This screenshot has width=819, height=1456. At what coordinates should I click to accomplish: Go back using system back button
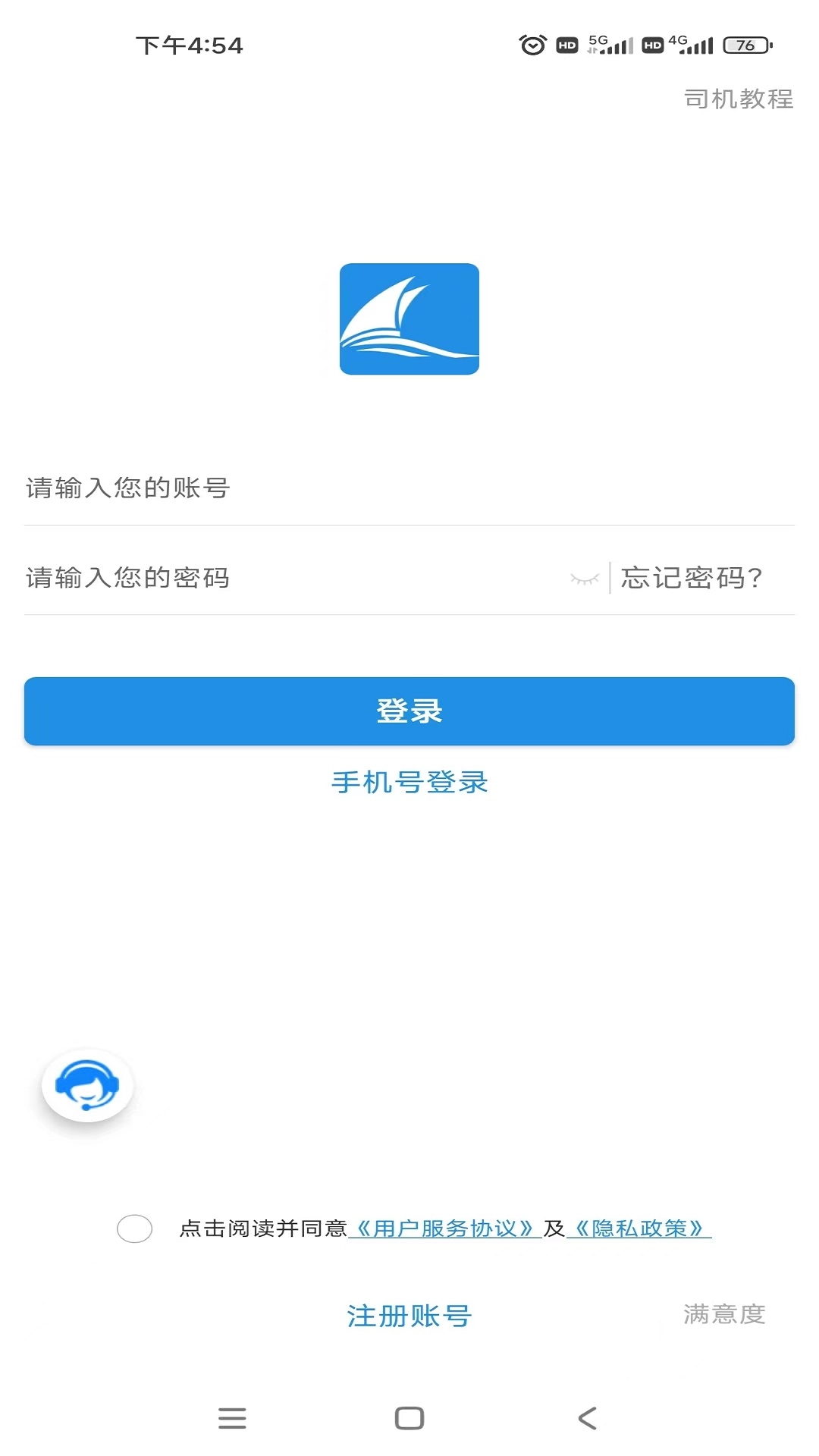[588, 1418]
